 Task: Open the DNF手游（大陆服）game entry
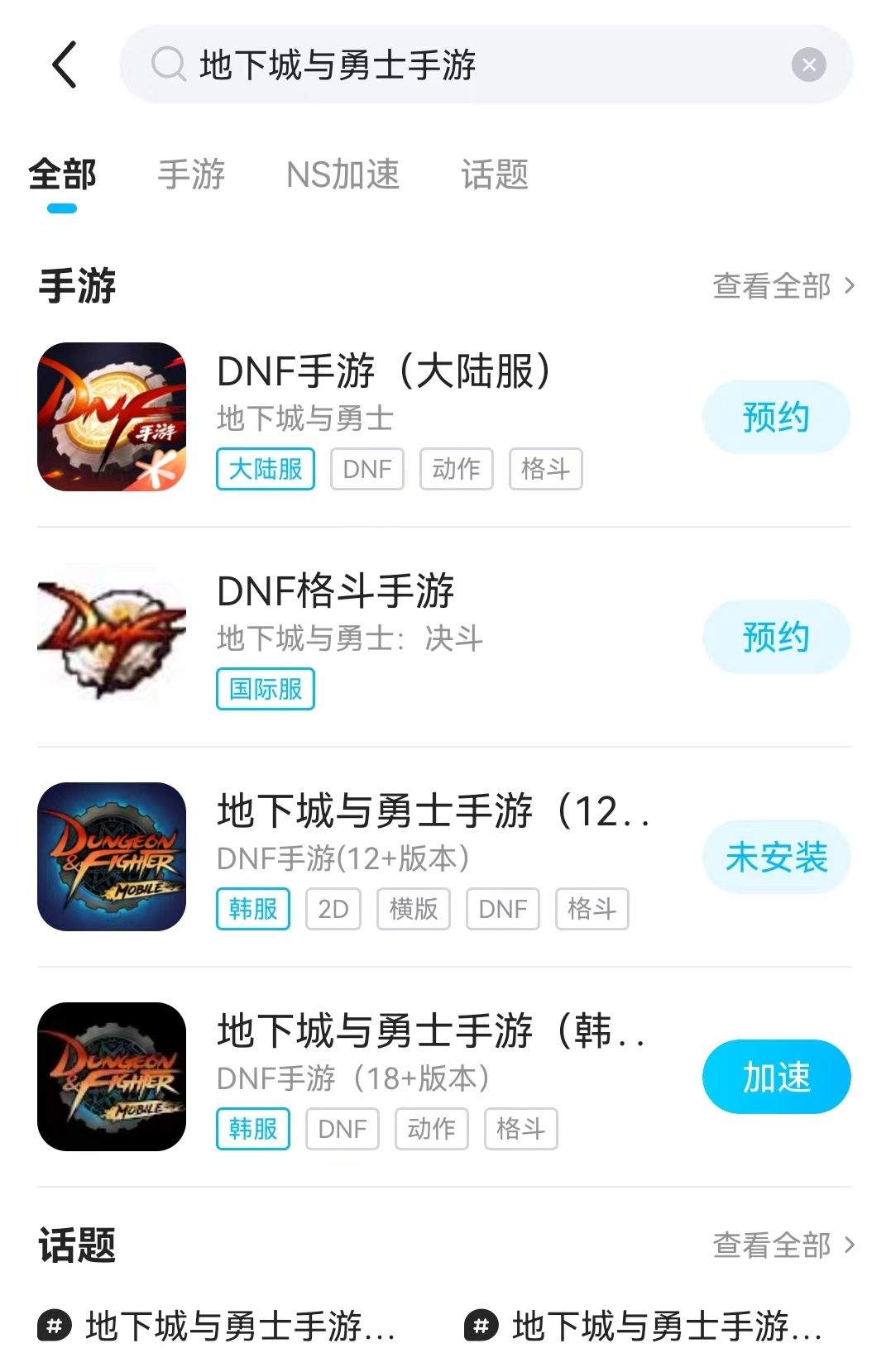tap(383, 371)
